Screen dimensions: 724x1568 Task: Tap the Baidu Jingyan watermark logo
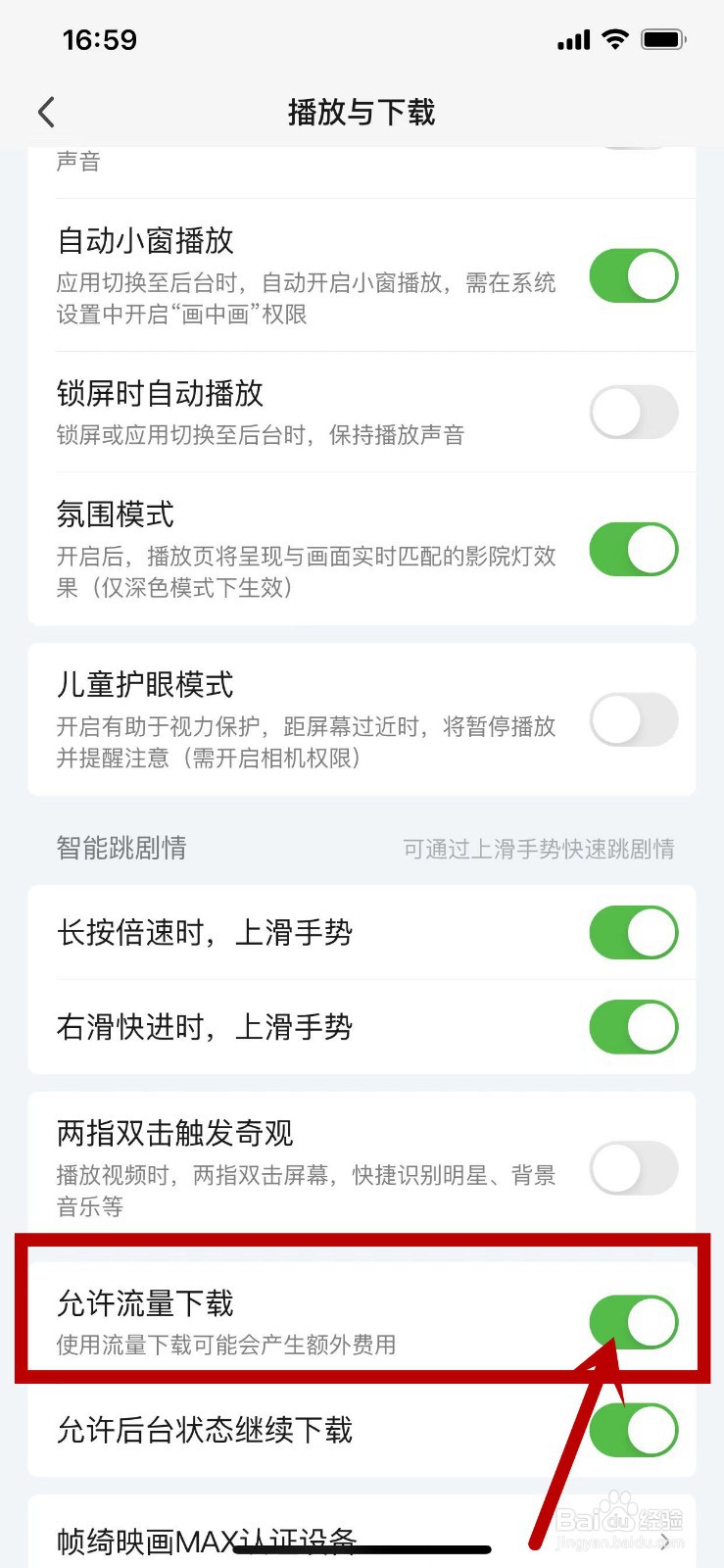tap(618, 1518)
